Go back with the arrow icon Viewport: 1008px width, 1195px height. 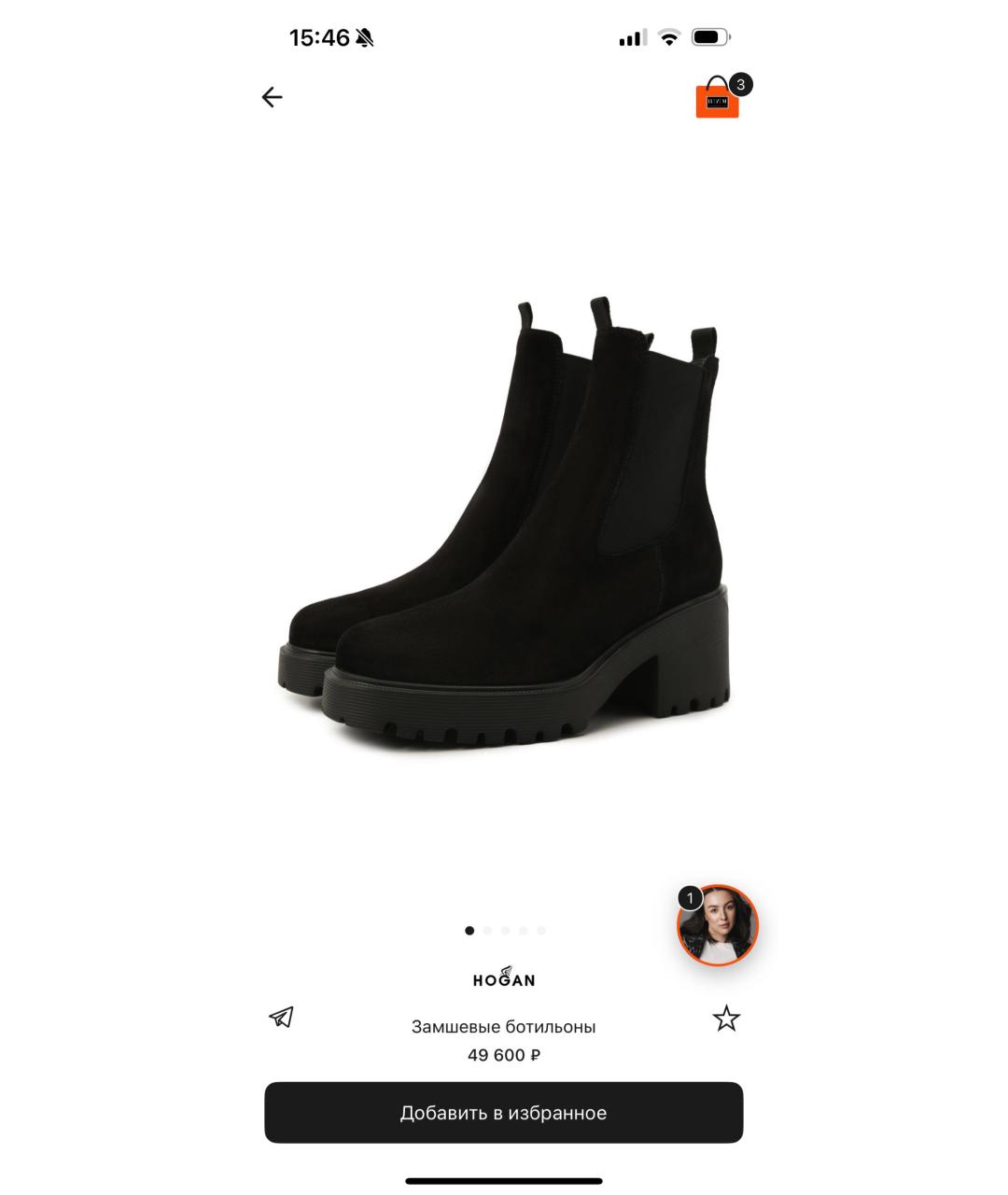click(272, 97)
